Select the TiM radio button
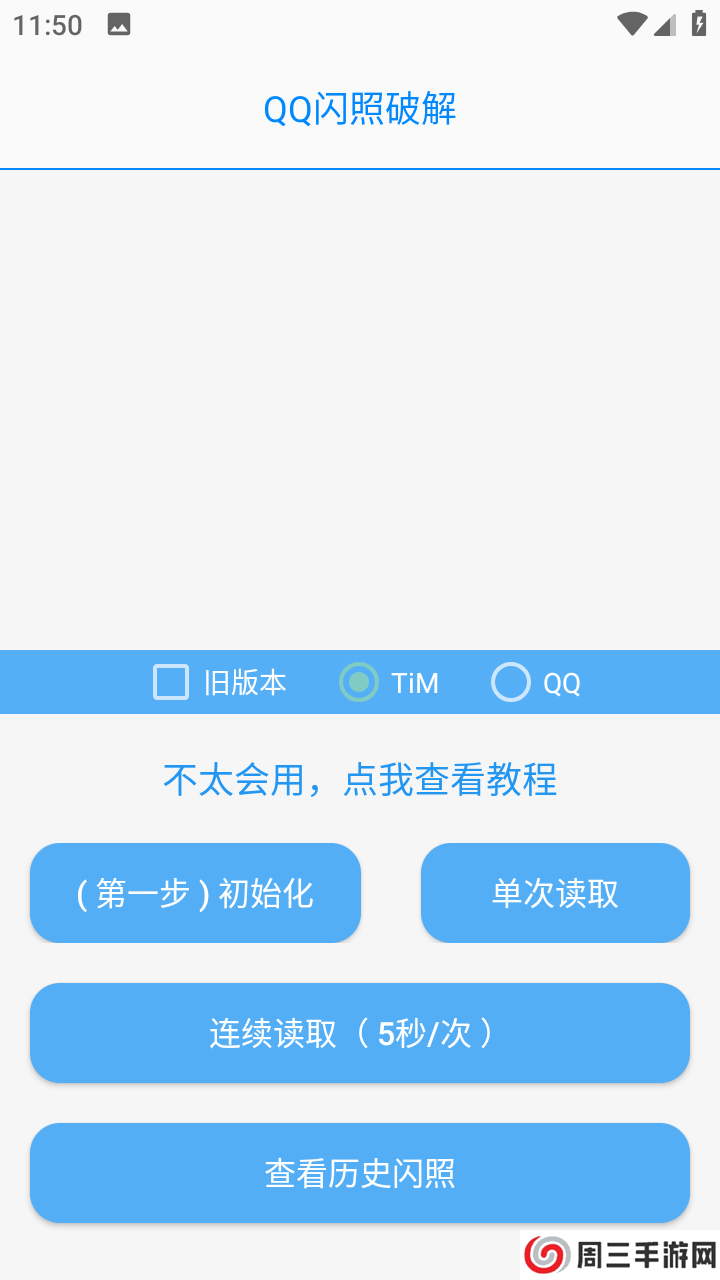The height and width of the screenshot is (1280, 720). point(358,682)
